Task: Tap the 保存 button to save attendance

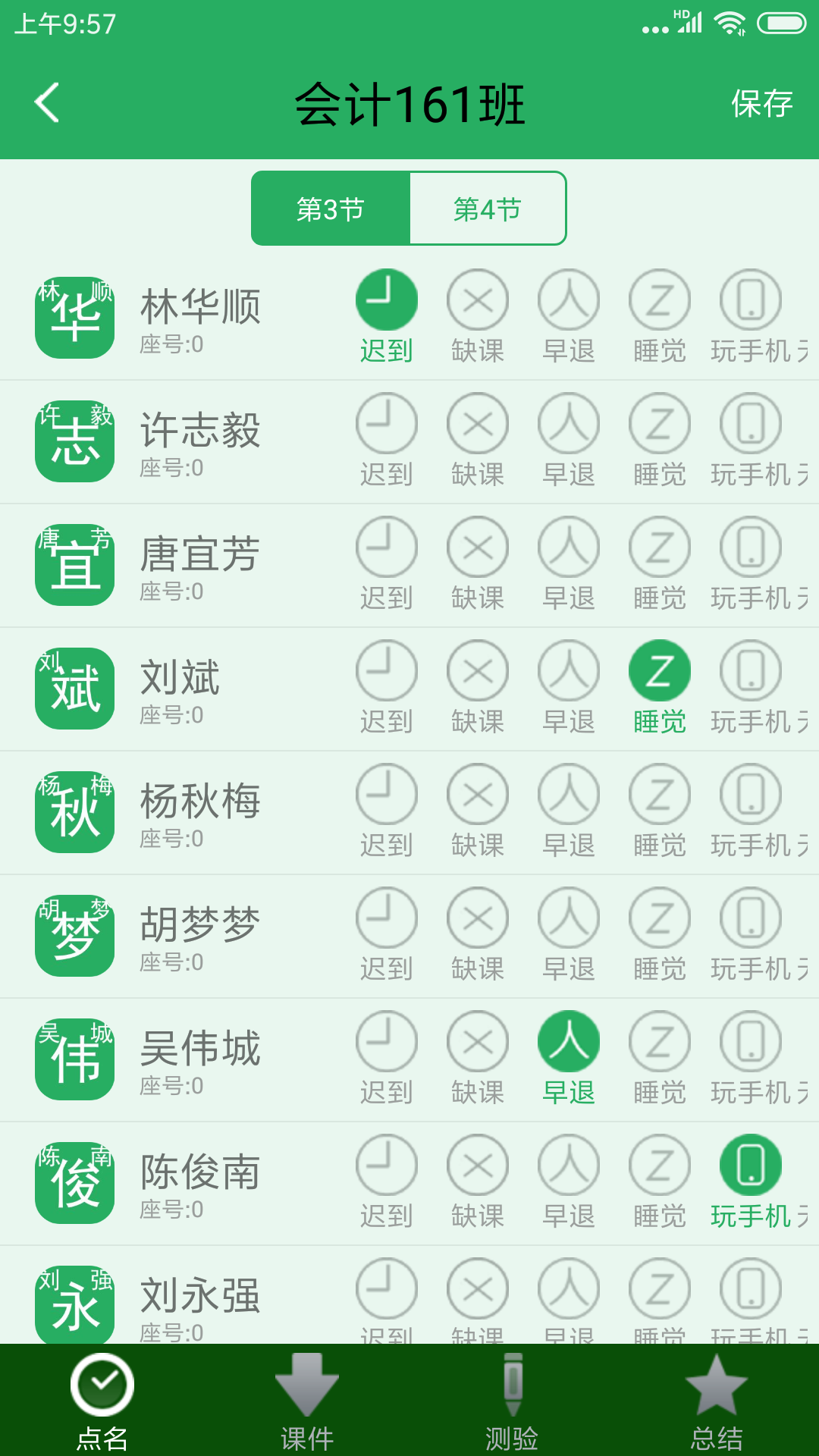Action: tap(762, 103)
